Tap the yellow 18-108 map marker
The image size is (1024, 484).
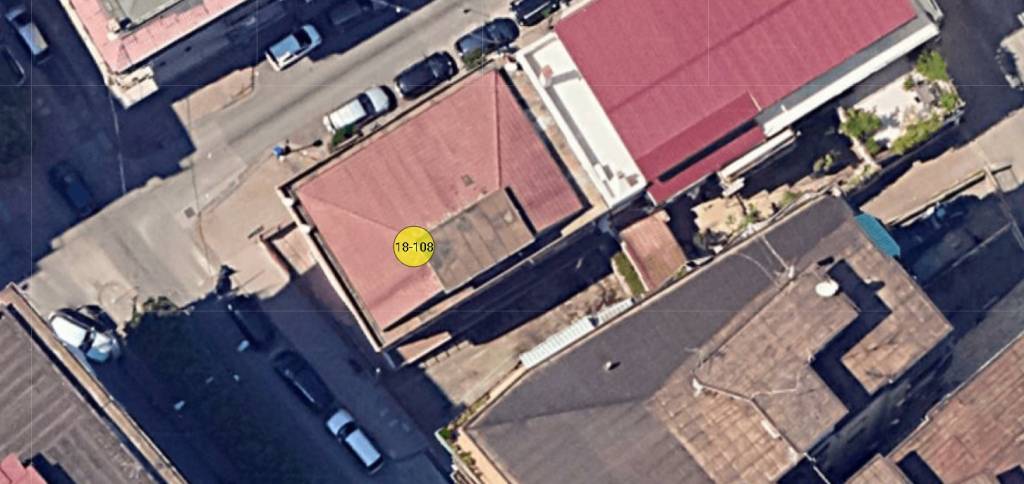[x=413, y=246]
